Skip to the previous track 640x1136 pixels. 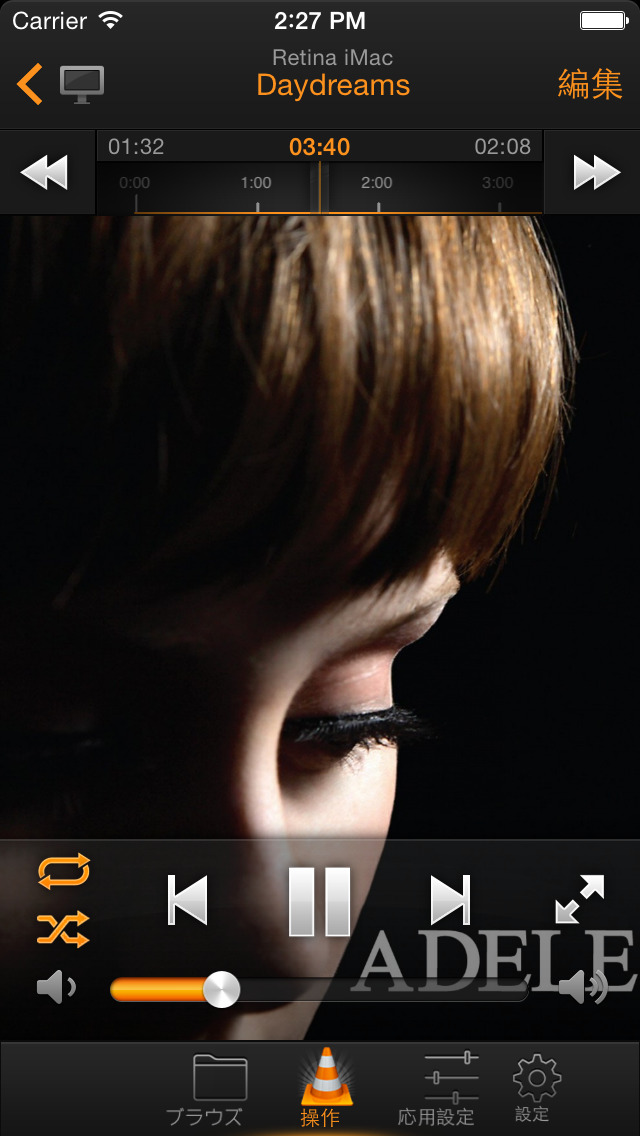tap(188, 899)
